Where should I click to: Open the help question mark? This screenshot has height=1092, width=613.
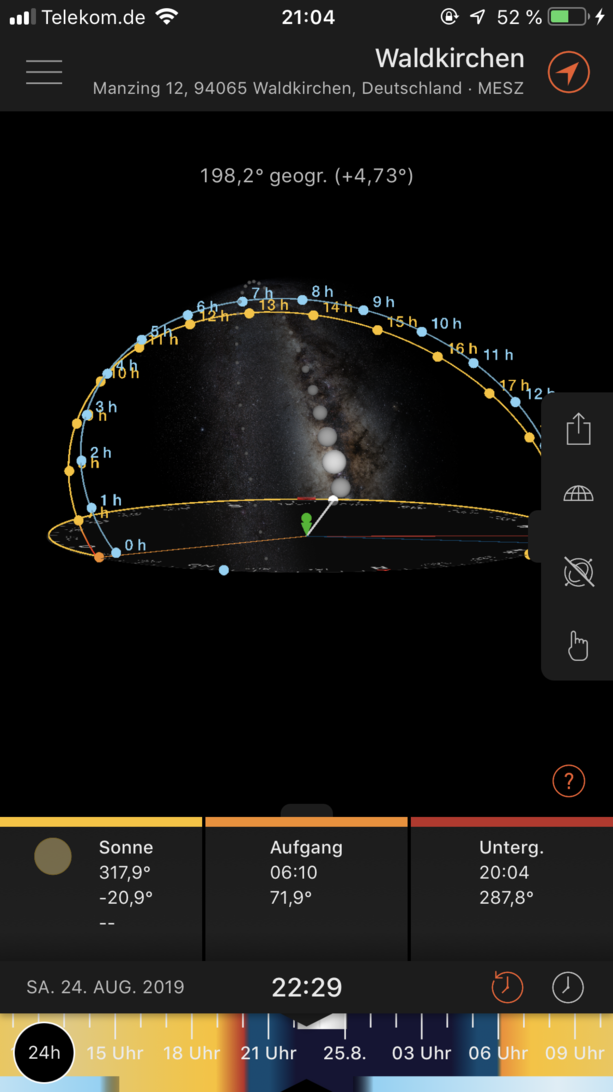click(x=568, y=781)
